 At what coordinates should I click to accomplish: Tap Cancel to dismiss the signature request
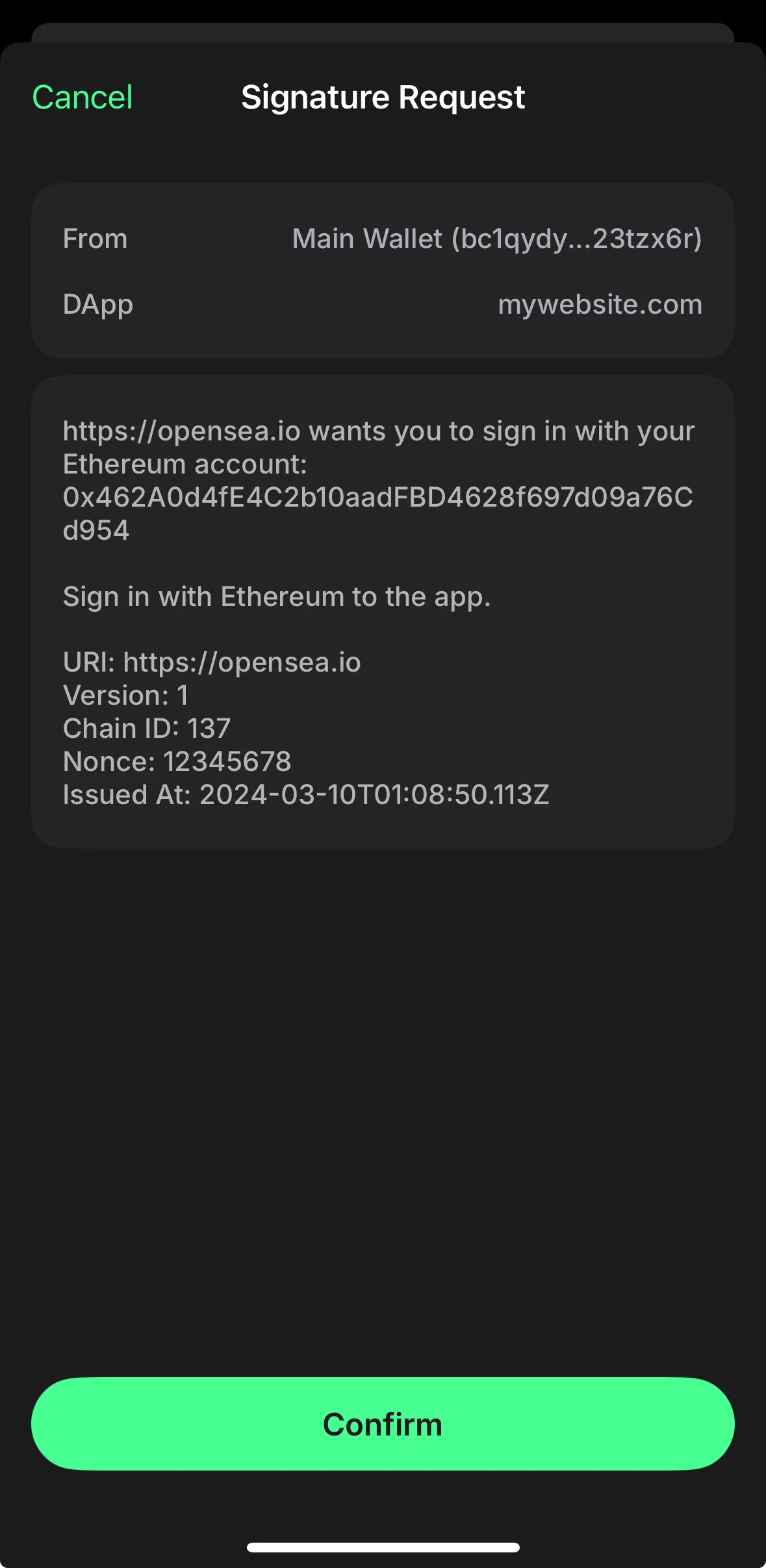coord(83,97)
